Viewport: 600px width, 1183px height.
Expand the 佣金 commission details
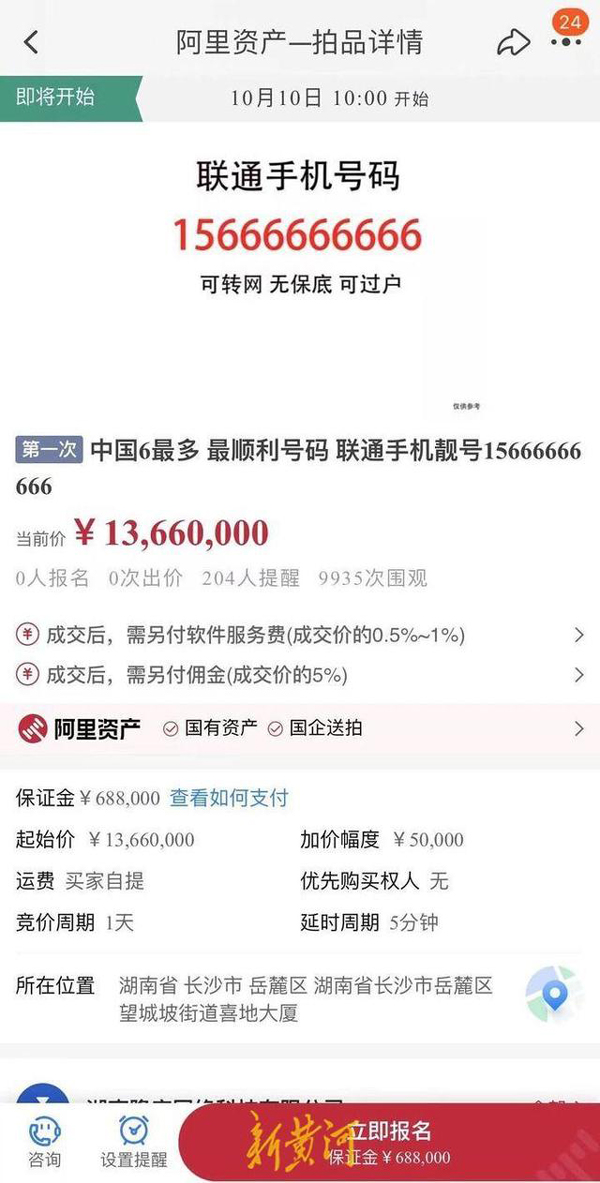(300, 674)
